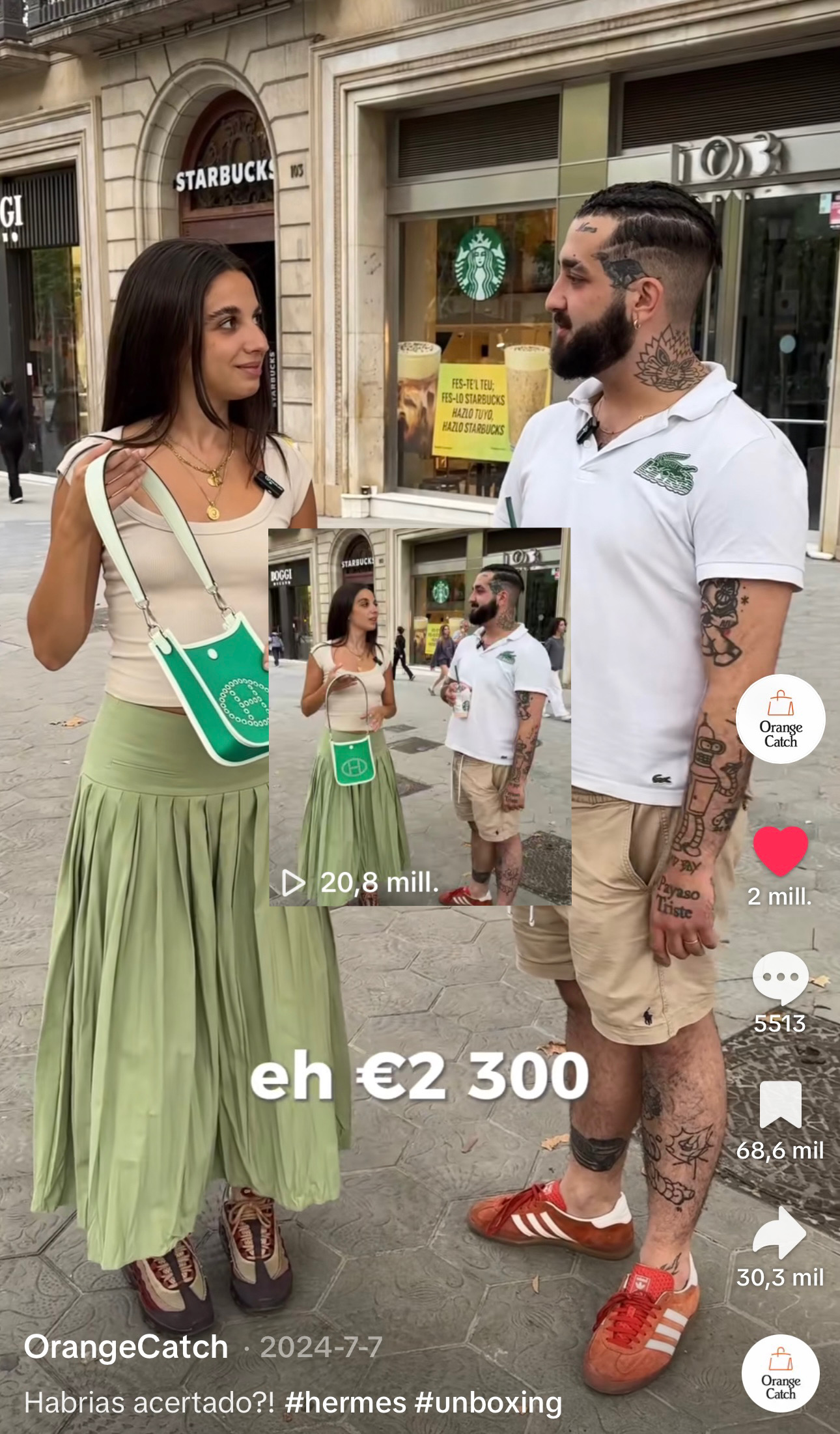
Task: Open the comments with 5513 replies
Action: point(780,977)
